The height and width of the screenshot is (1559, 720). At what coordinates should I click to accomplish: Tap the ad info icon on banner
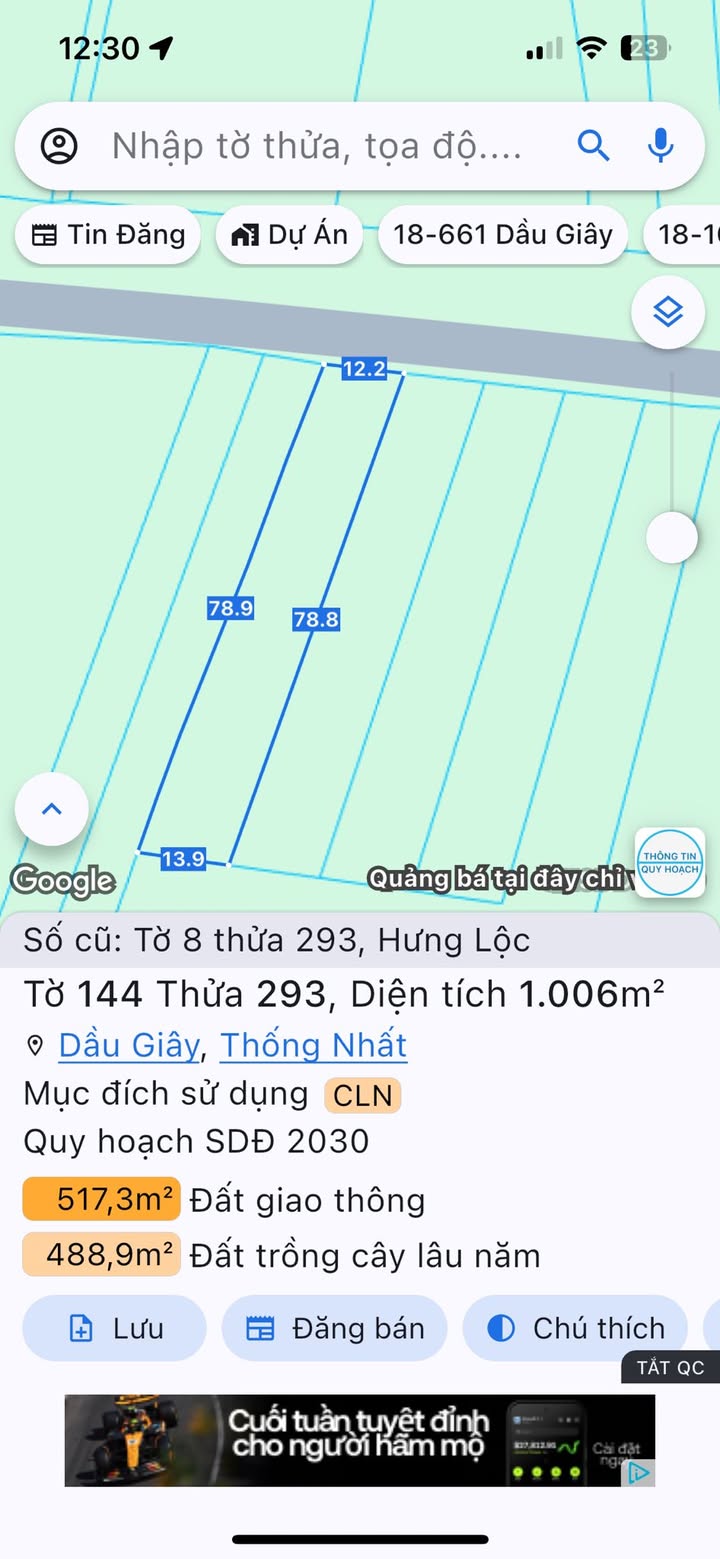(640, 1472)
